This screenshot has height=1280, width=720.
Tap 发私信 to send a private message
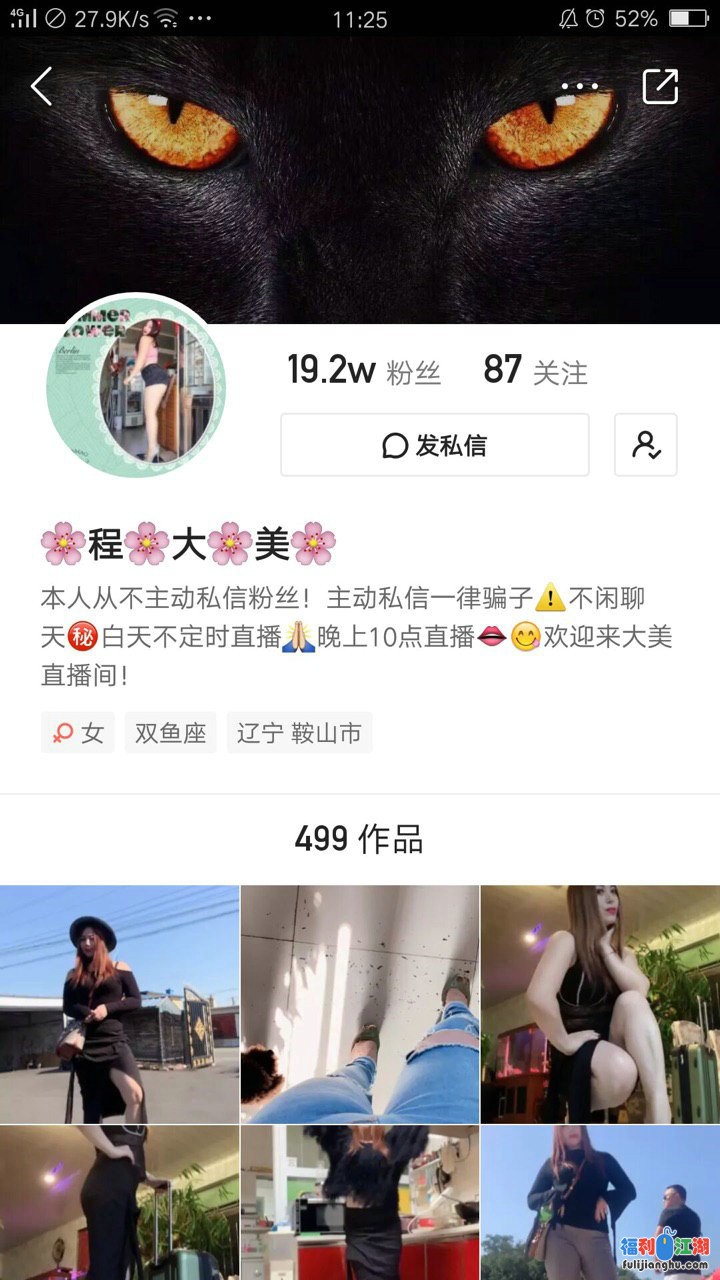(x=435, y=445)
